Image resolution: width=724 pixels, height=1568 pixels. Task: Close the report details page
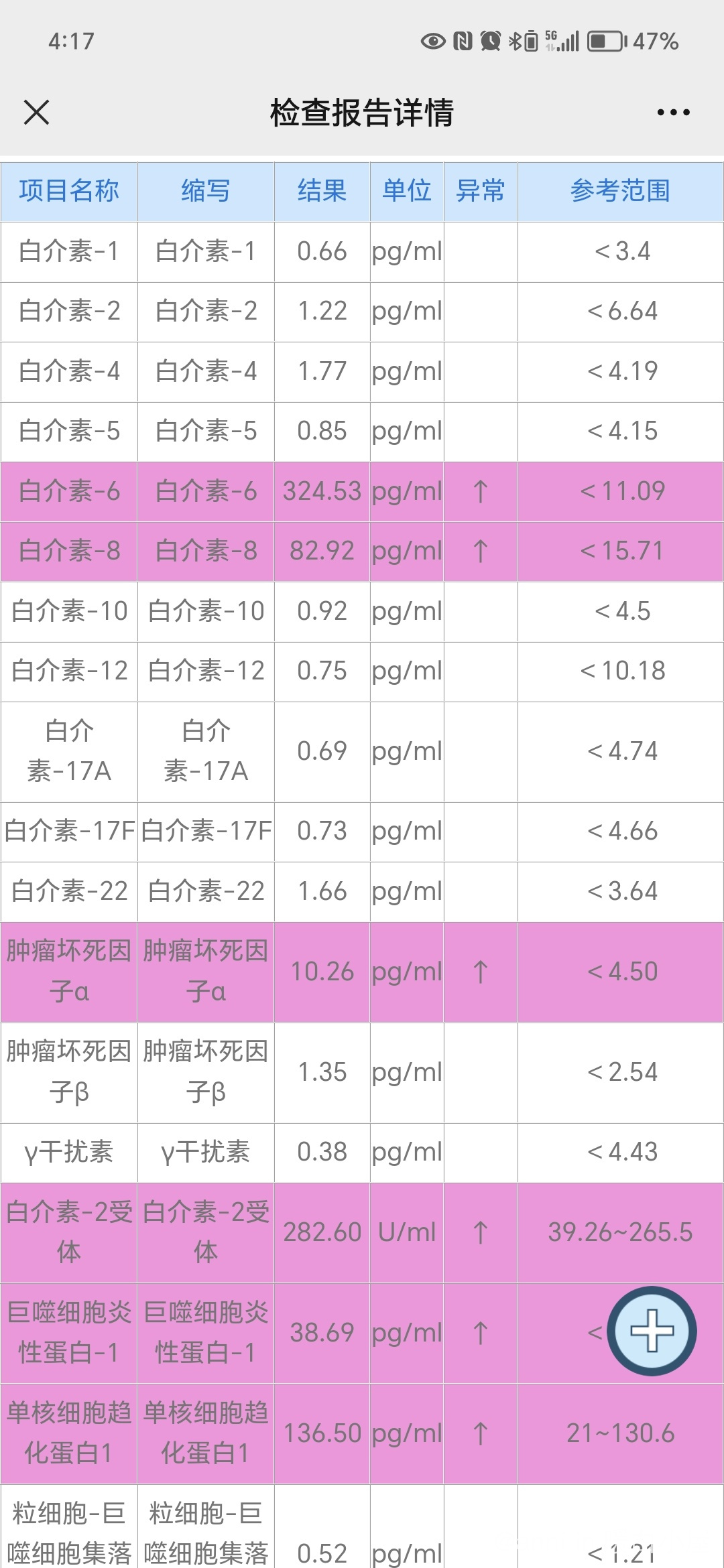(36, 112)
